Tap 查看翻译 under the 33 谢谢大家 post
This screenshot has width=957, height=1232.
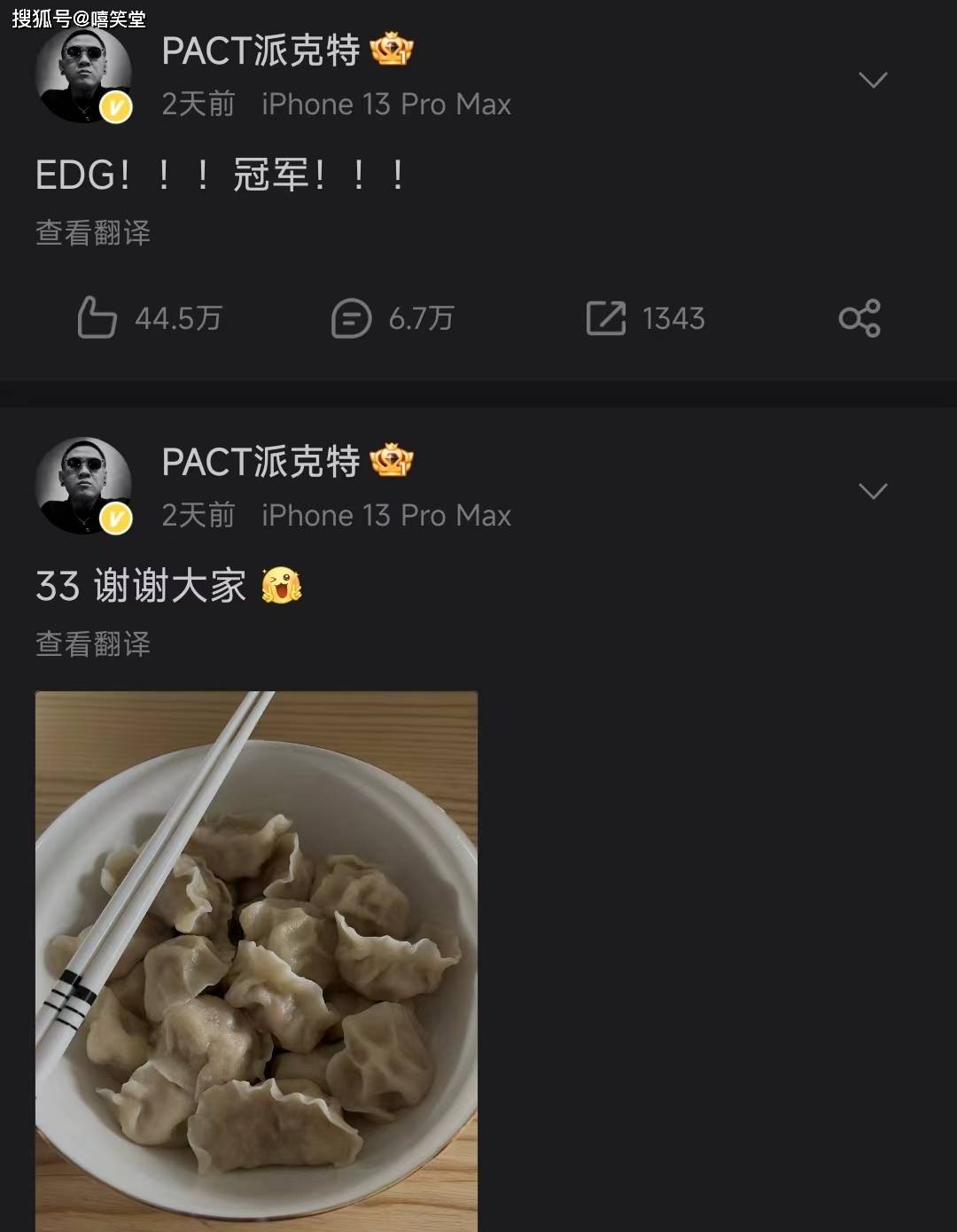point(93,644)
